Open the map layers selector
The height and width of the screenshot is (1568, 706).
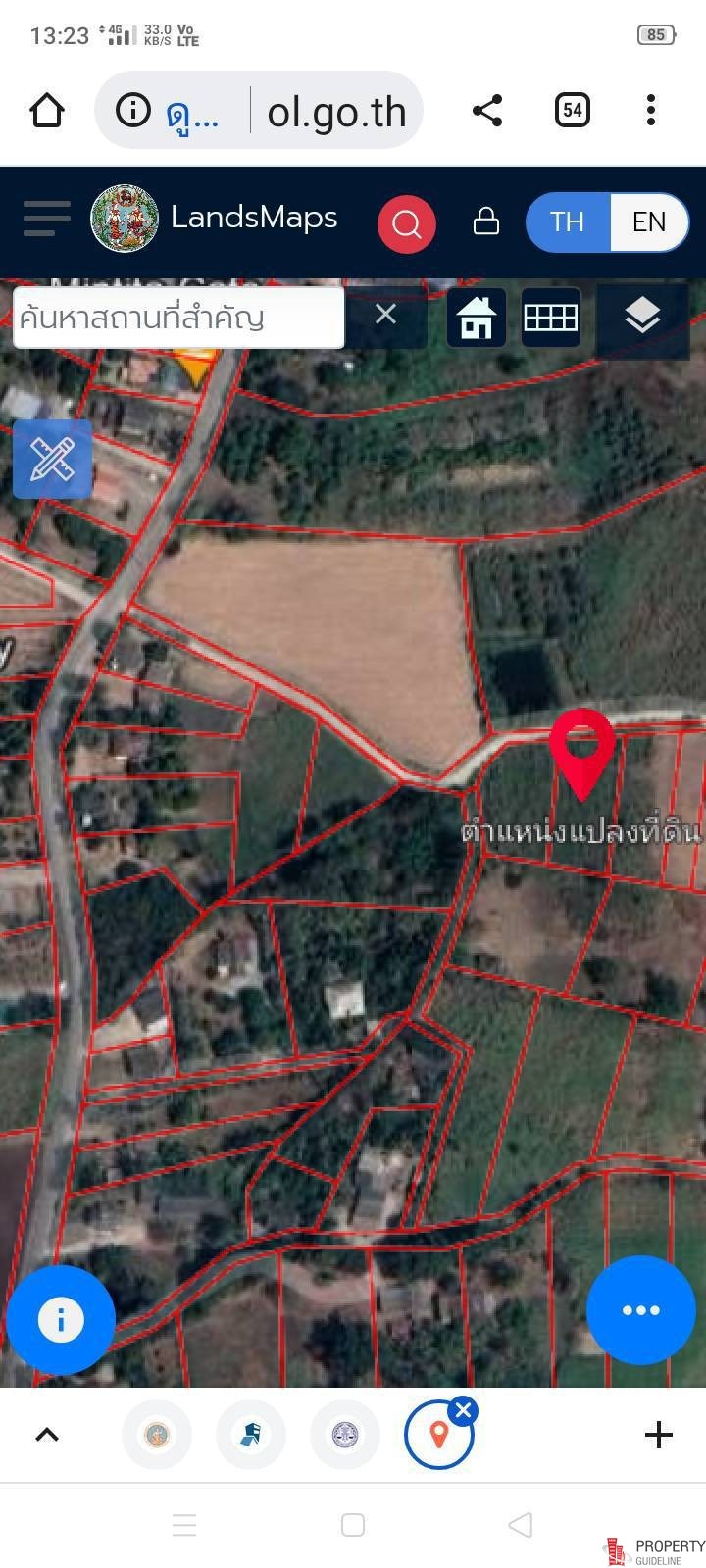point(643,317)
